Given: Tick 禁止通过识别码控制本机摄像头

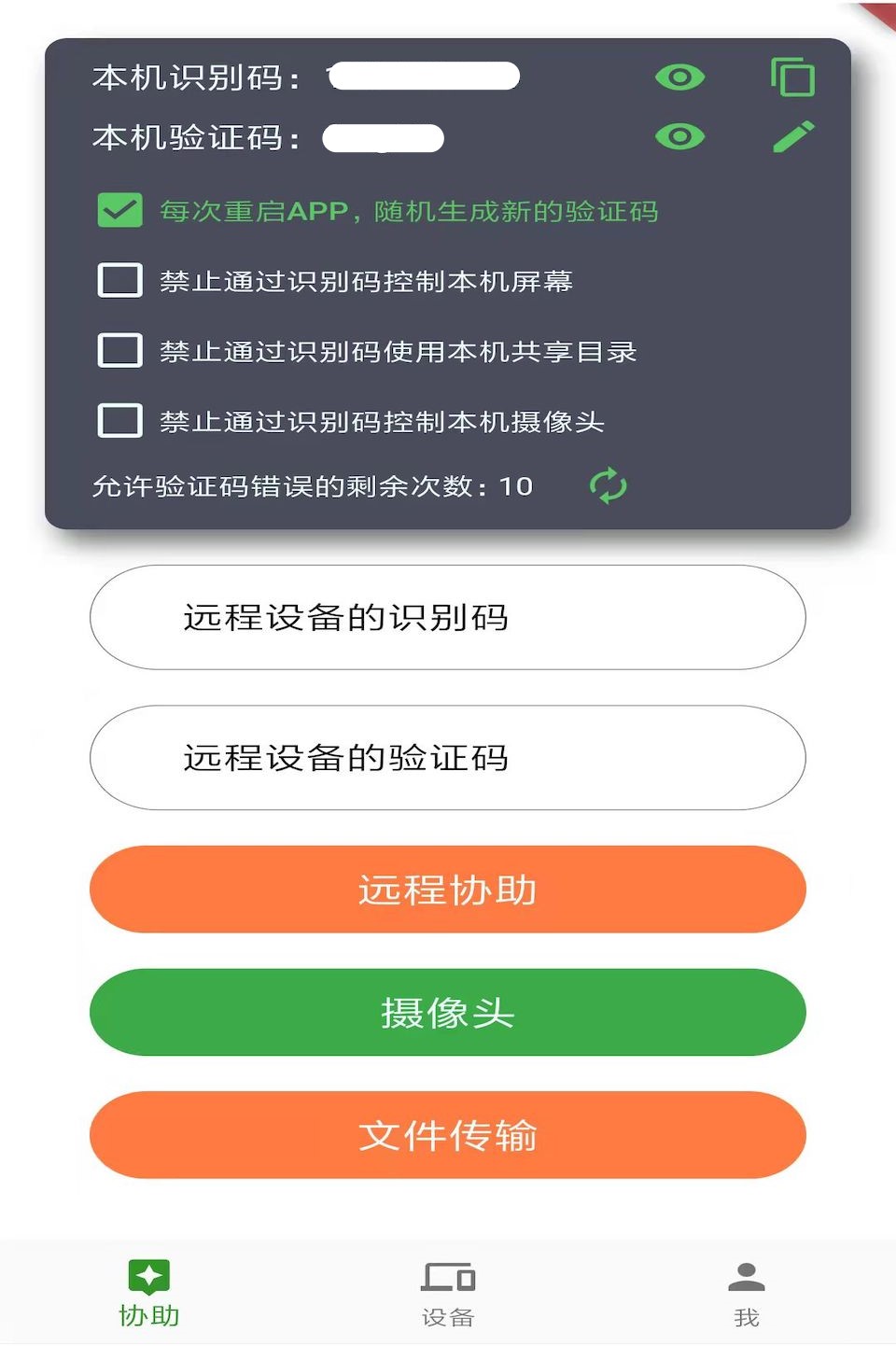Looking at the screenshot, I should [x=120, y=420].
